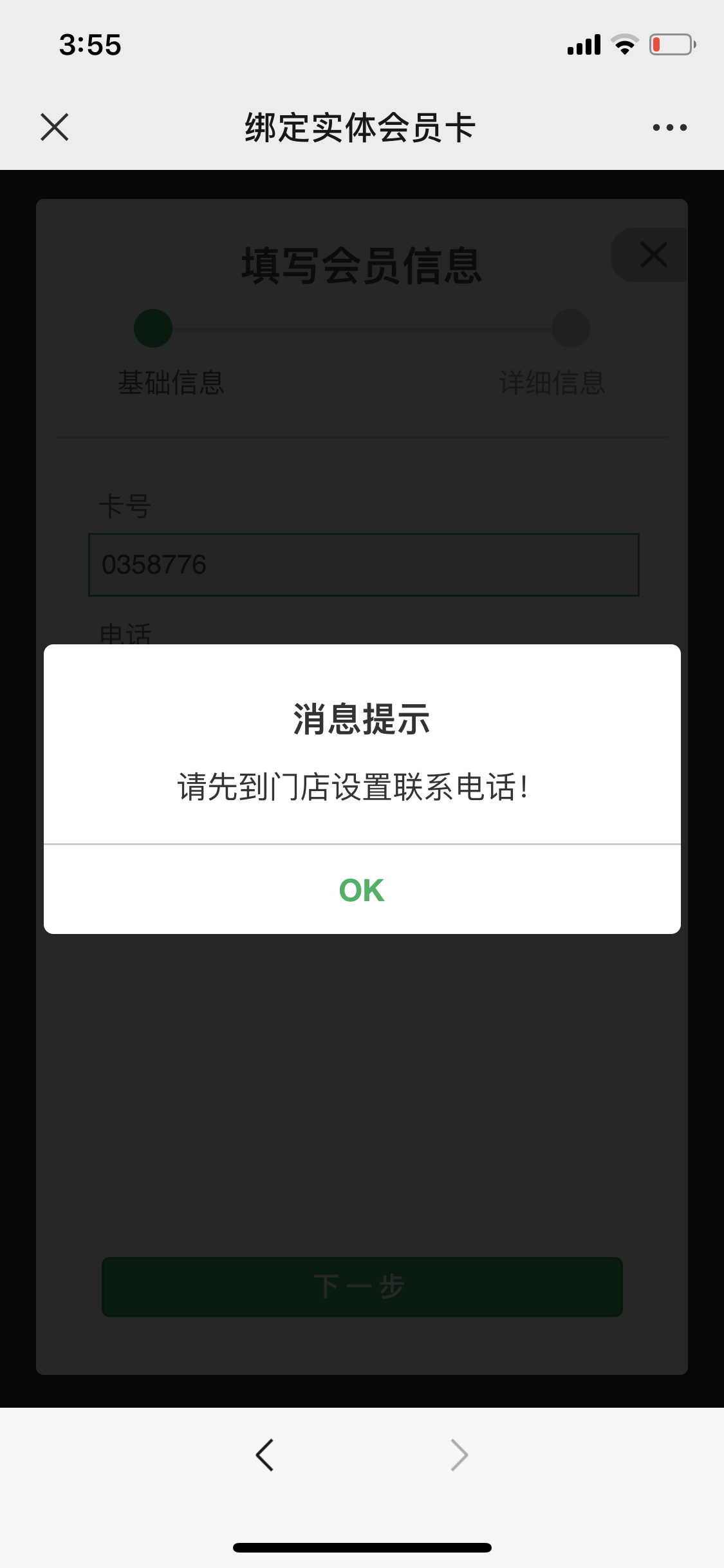Go back with the bottom left arrow
This screenshot has width=724, height=1568.
click(265, 1455)
